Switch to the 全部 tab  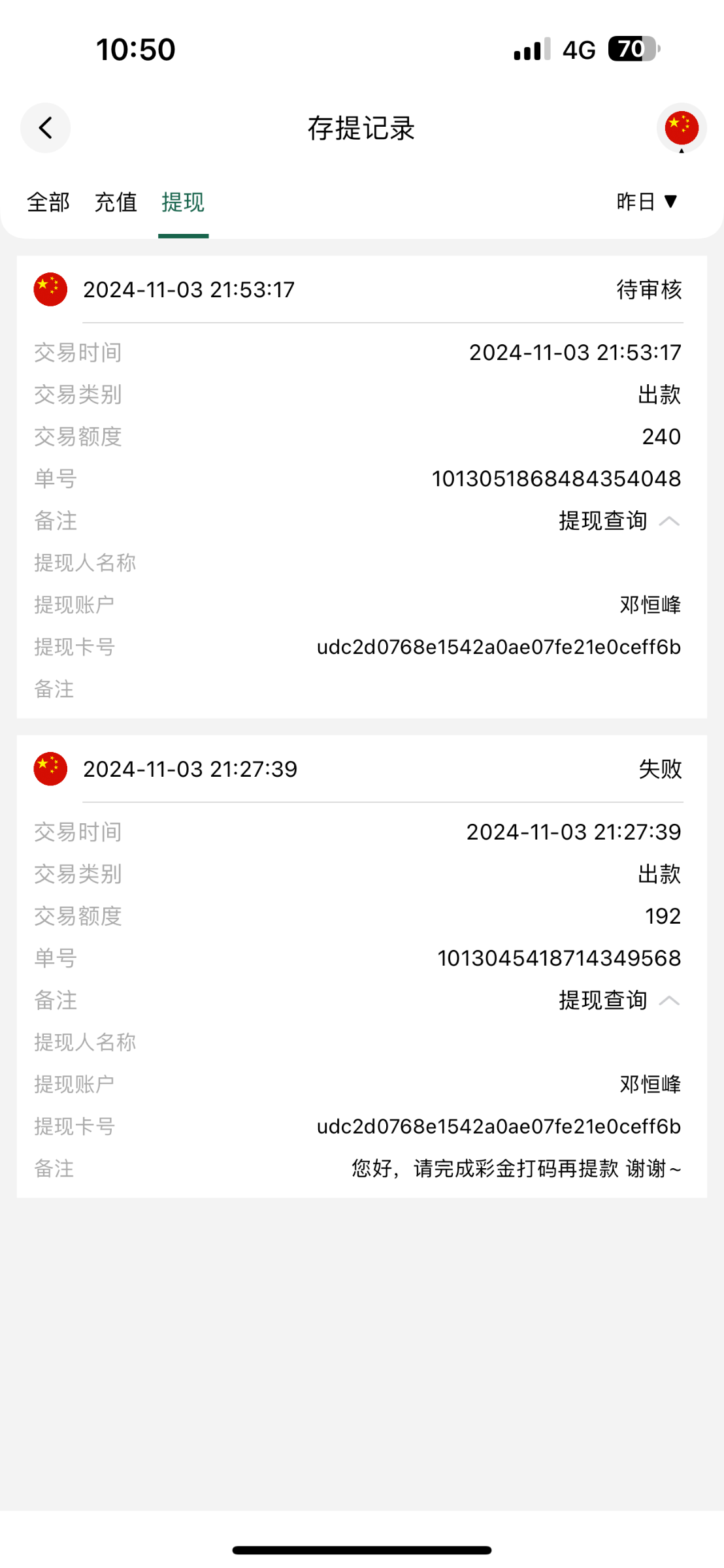point(48,203)
